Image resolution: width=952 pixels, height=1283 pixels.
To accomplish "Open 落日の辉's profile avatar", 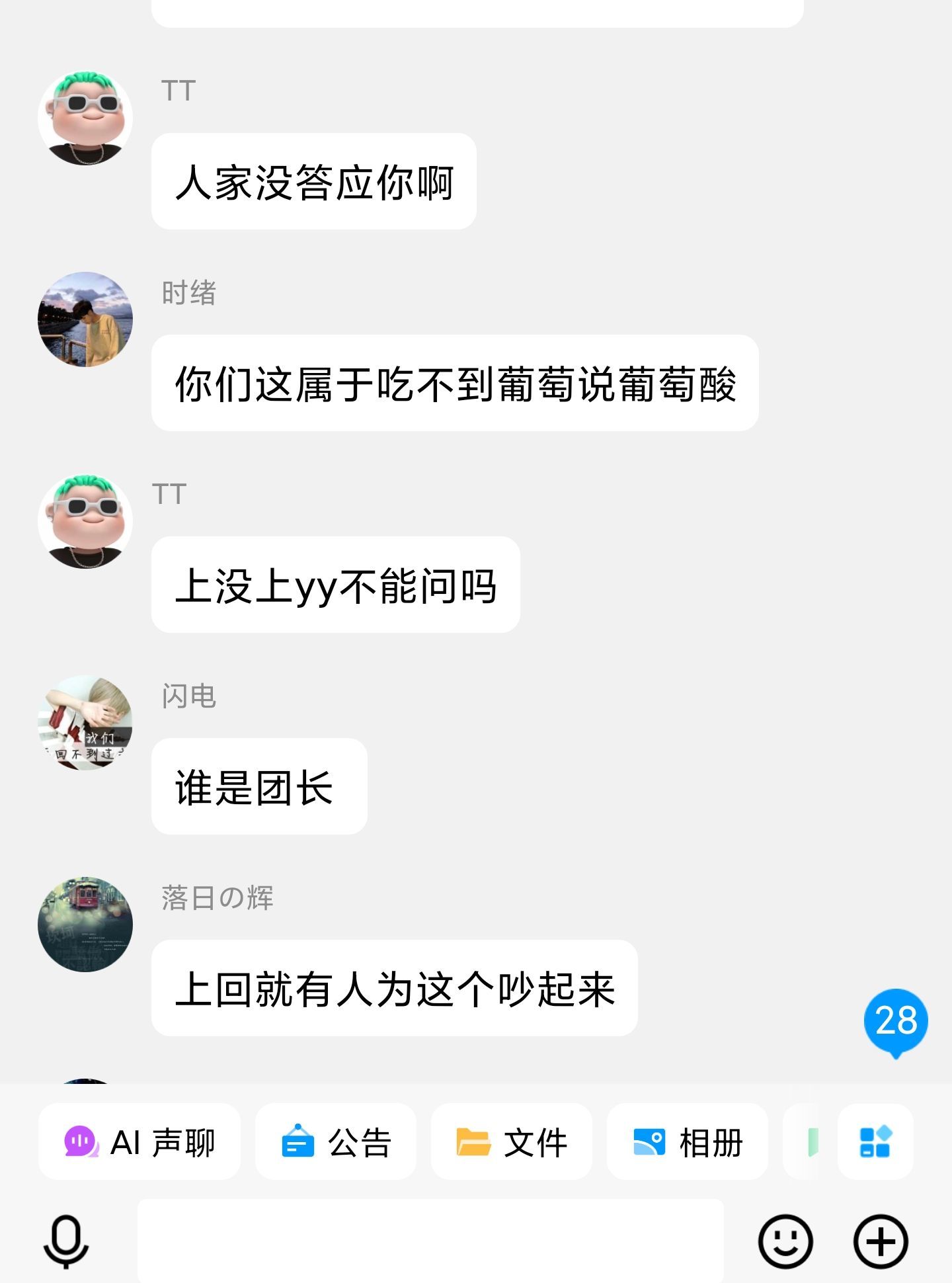I will tap(85, 924).
